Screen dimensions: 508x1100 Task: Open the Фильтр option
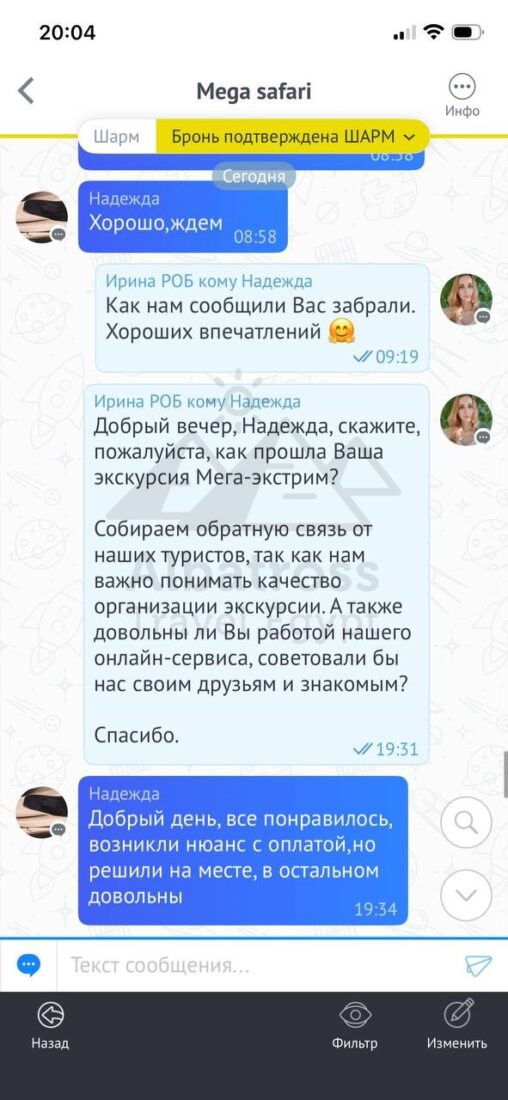[355, 1026]
